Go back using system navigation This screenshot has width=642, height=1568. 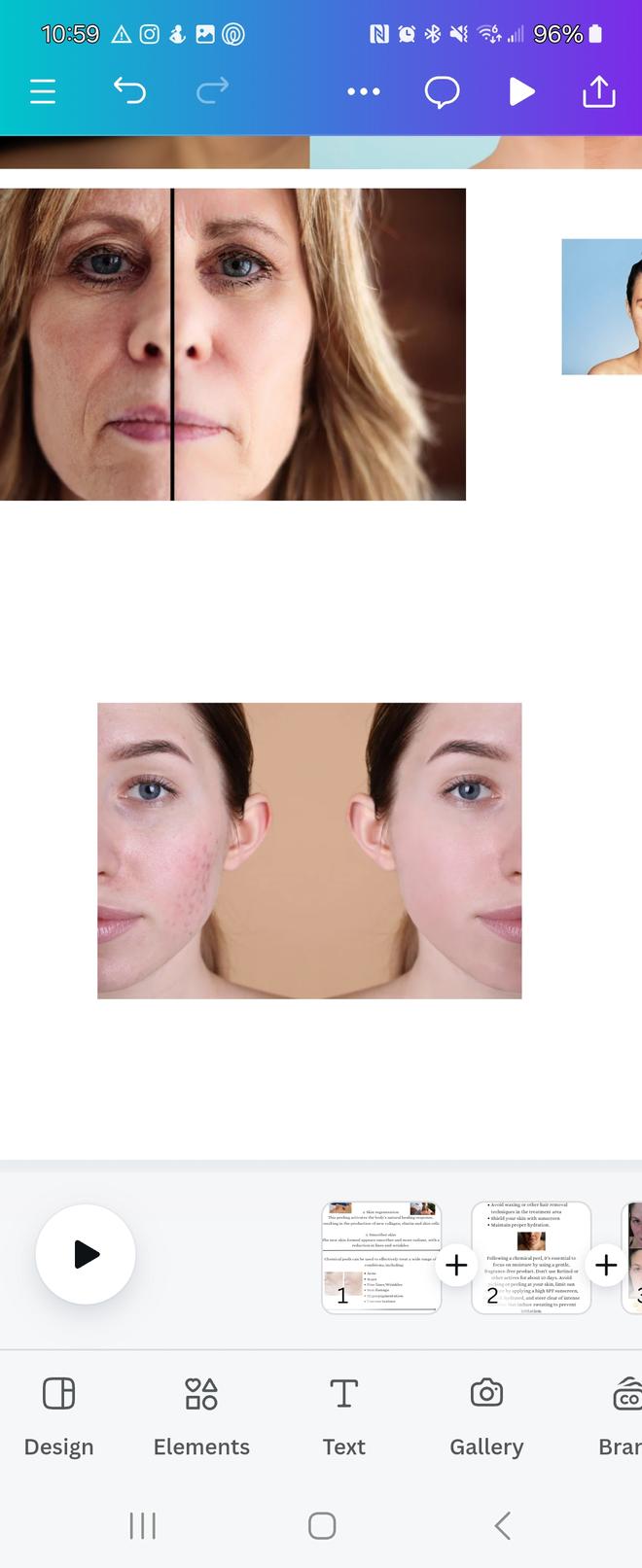click(502, 1525)
